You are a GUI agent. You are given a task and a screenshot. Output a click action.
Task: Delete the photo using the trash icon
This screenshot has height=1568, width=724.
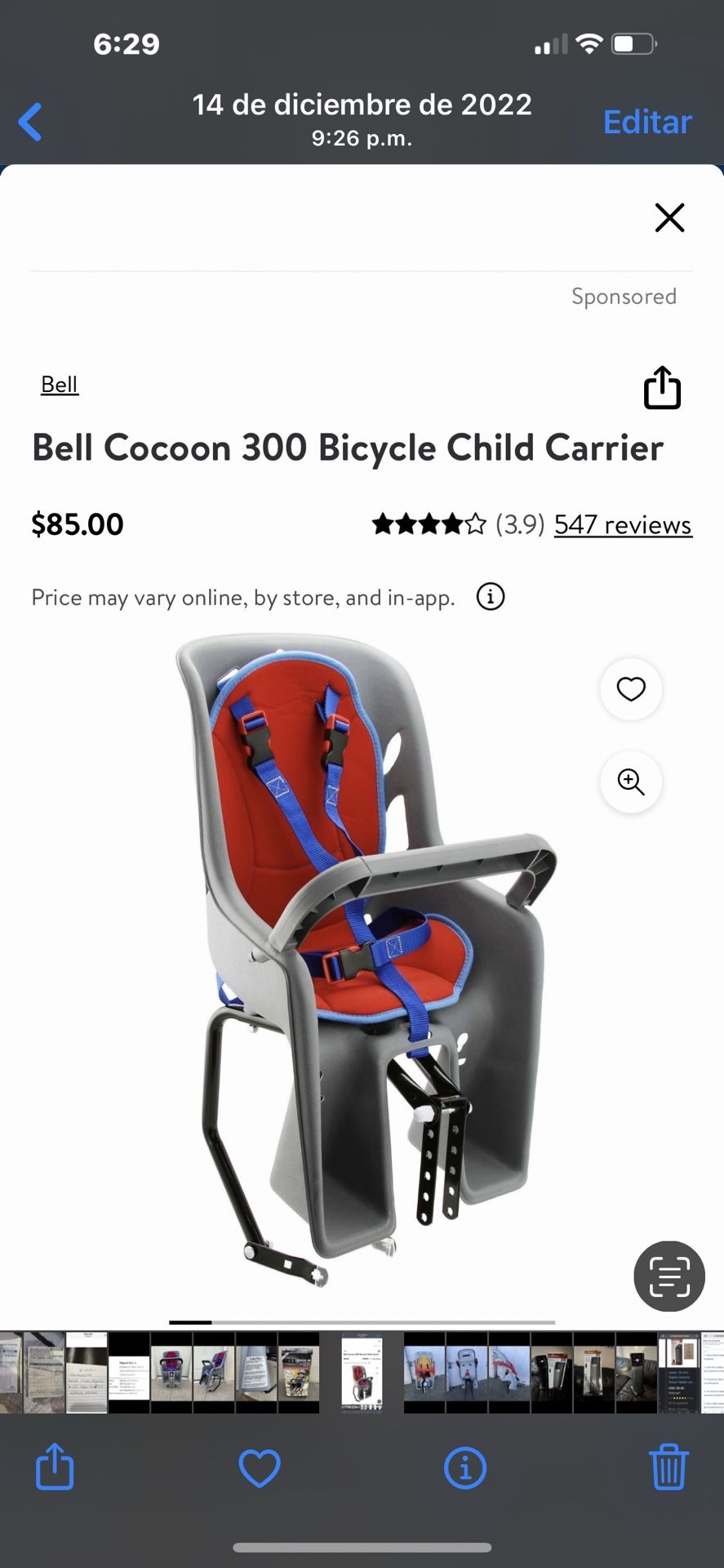pyautogui.click(x=668, y=1467)
